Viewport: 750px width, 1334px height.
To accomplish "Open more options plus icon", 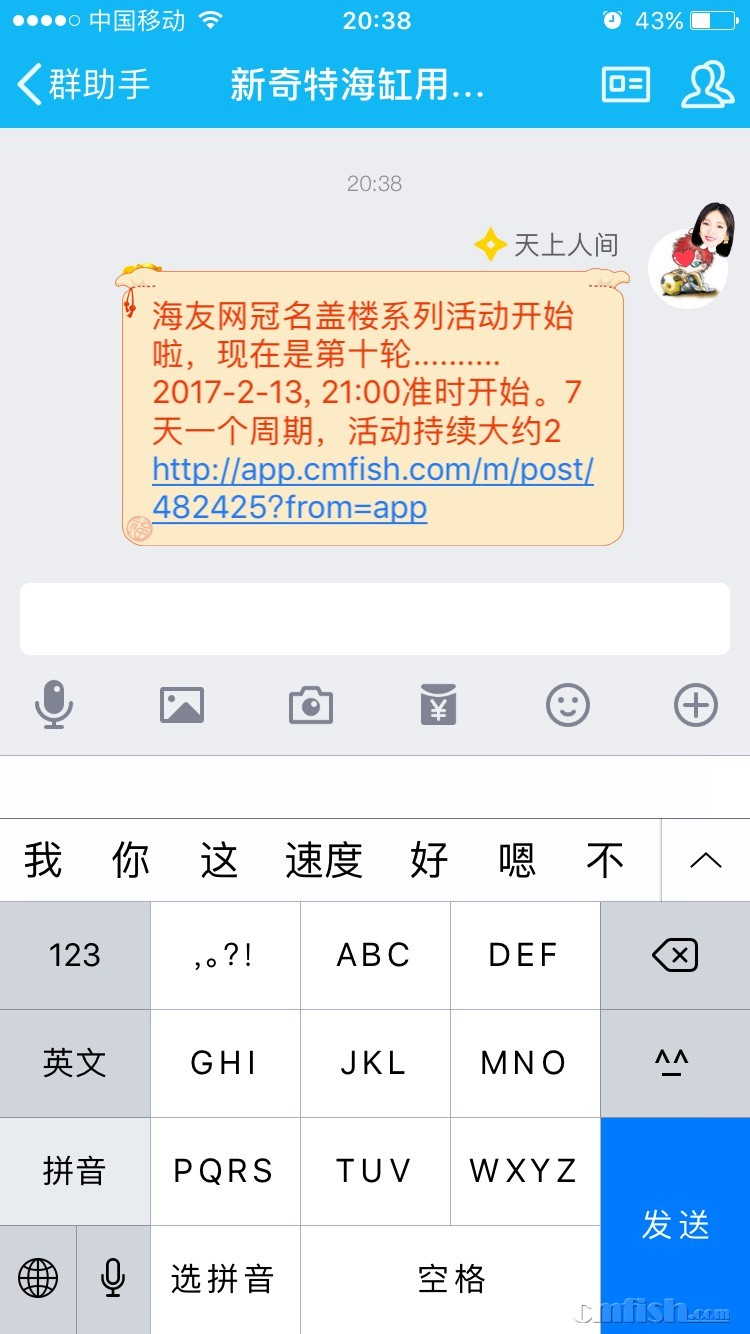I will coord(696,705).
